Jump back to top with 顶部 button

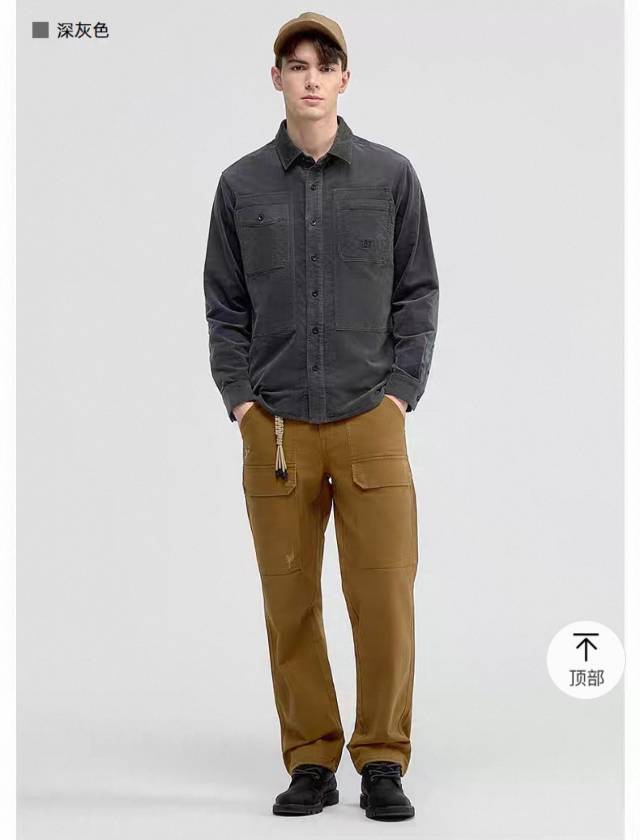[586, 659]
